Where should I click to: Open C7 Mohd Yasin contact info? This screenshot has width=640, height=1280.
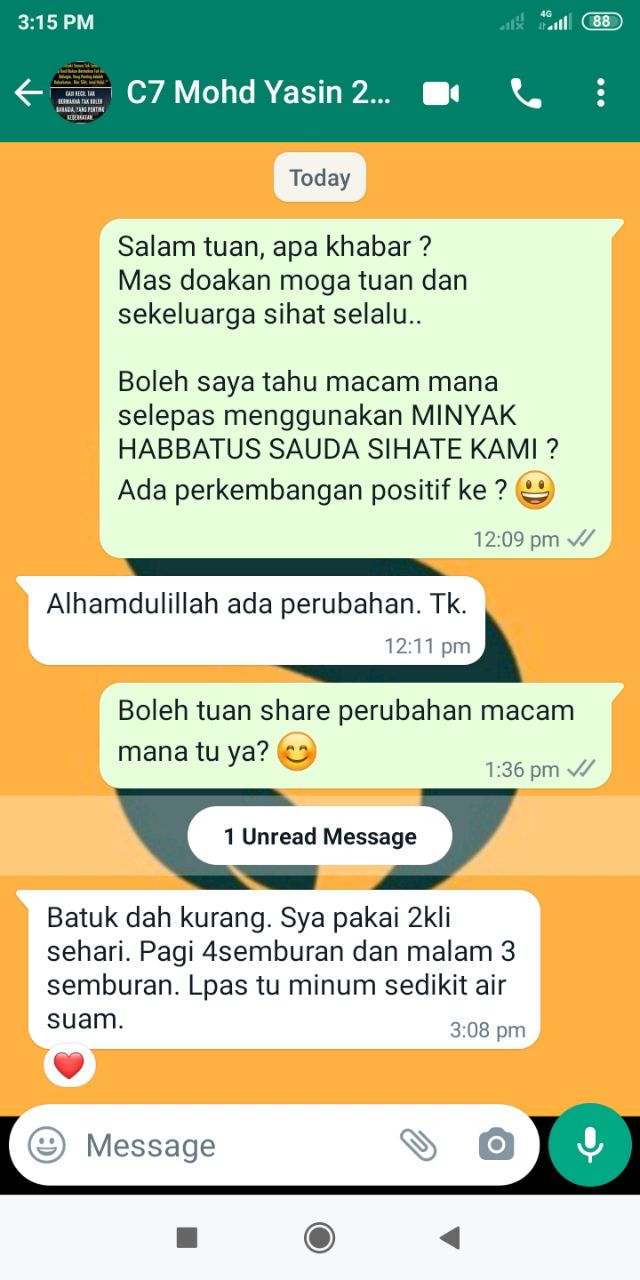pos(258,93)
